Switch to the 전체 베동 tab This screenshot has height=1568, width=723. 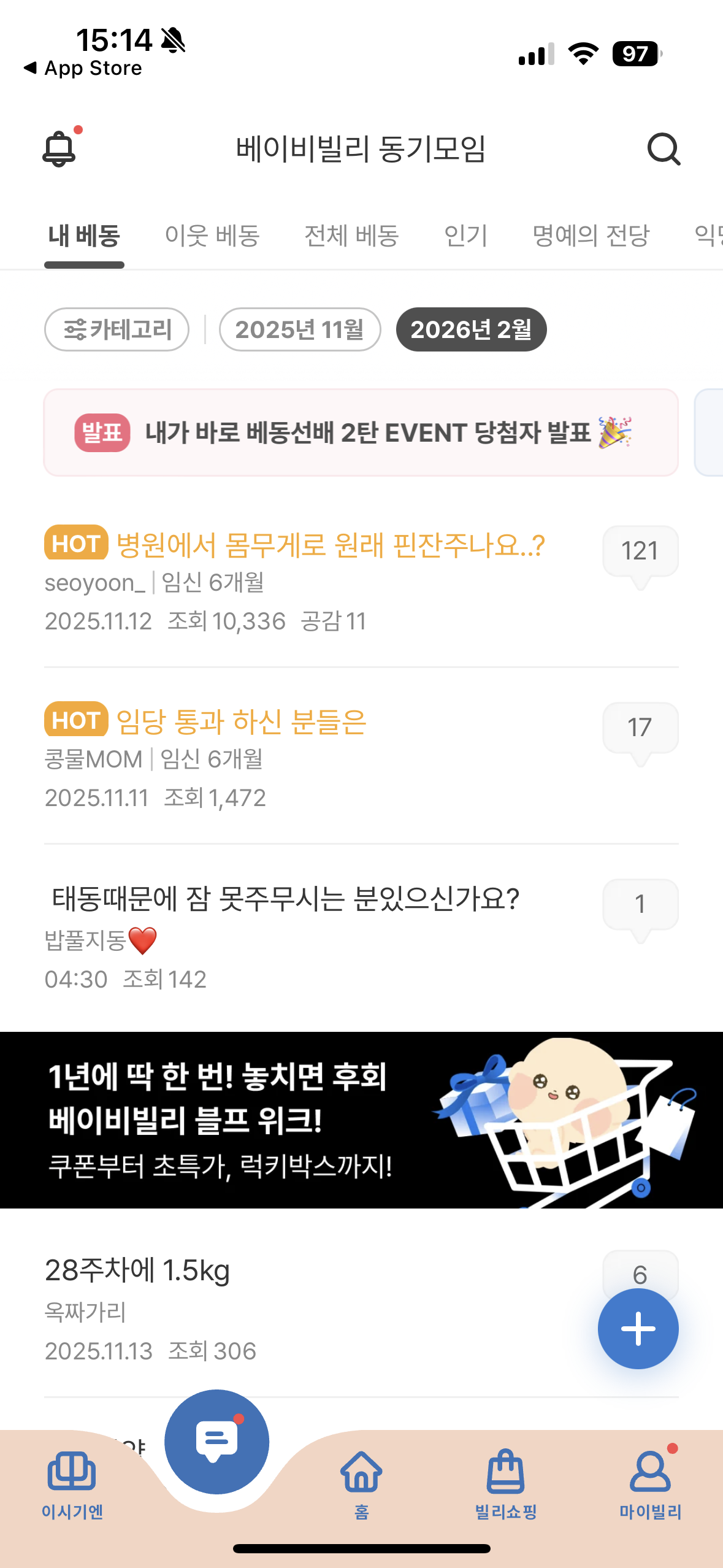[x=351, y=236]
